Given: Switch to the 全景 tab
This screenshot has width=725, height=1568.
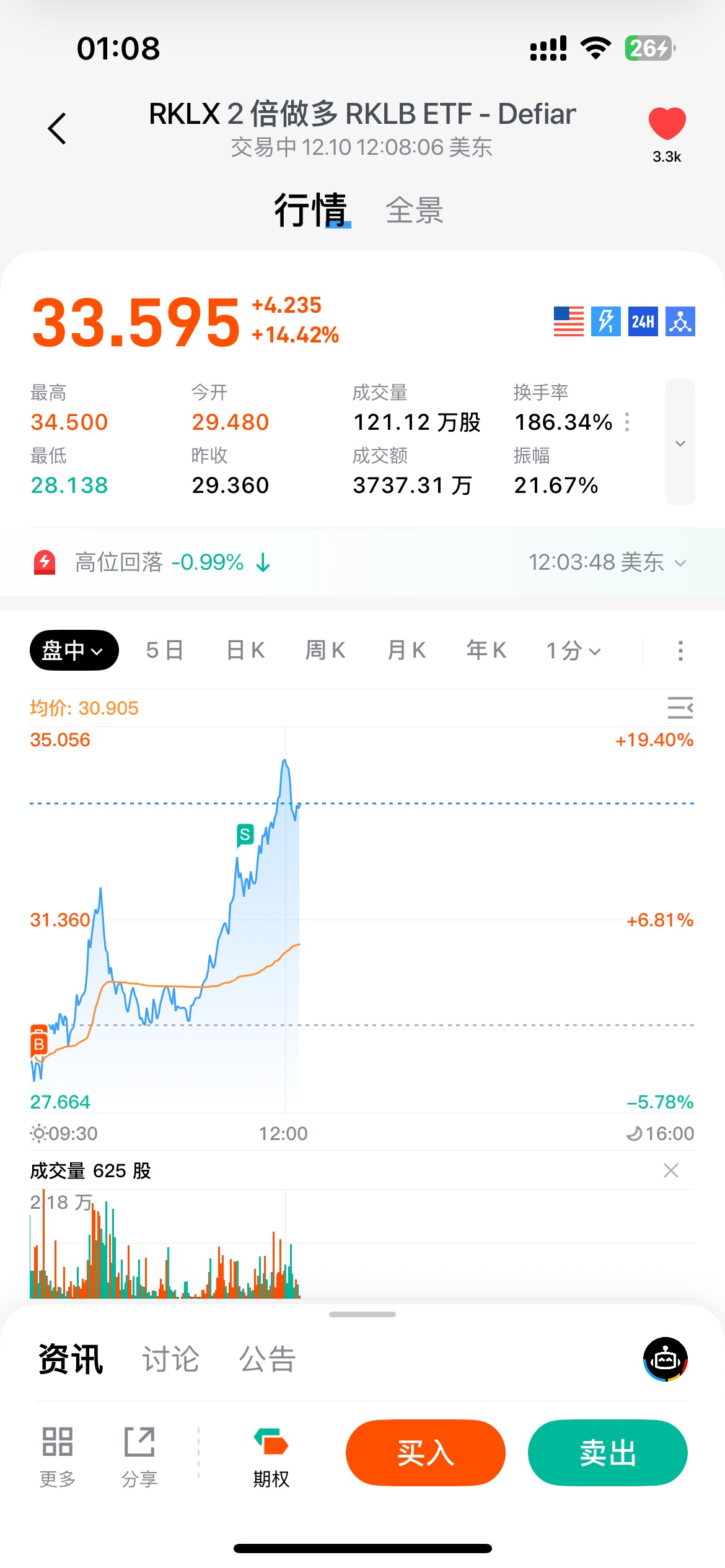Looking at the screenshot, I should (x=414, y=211).
